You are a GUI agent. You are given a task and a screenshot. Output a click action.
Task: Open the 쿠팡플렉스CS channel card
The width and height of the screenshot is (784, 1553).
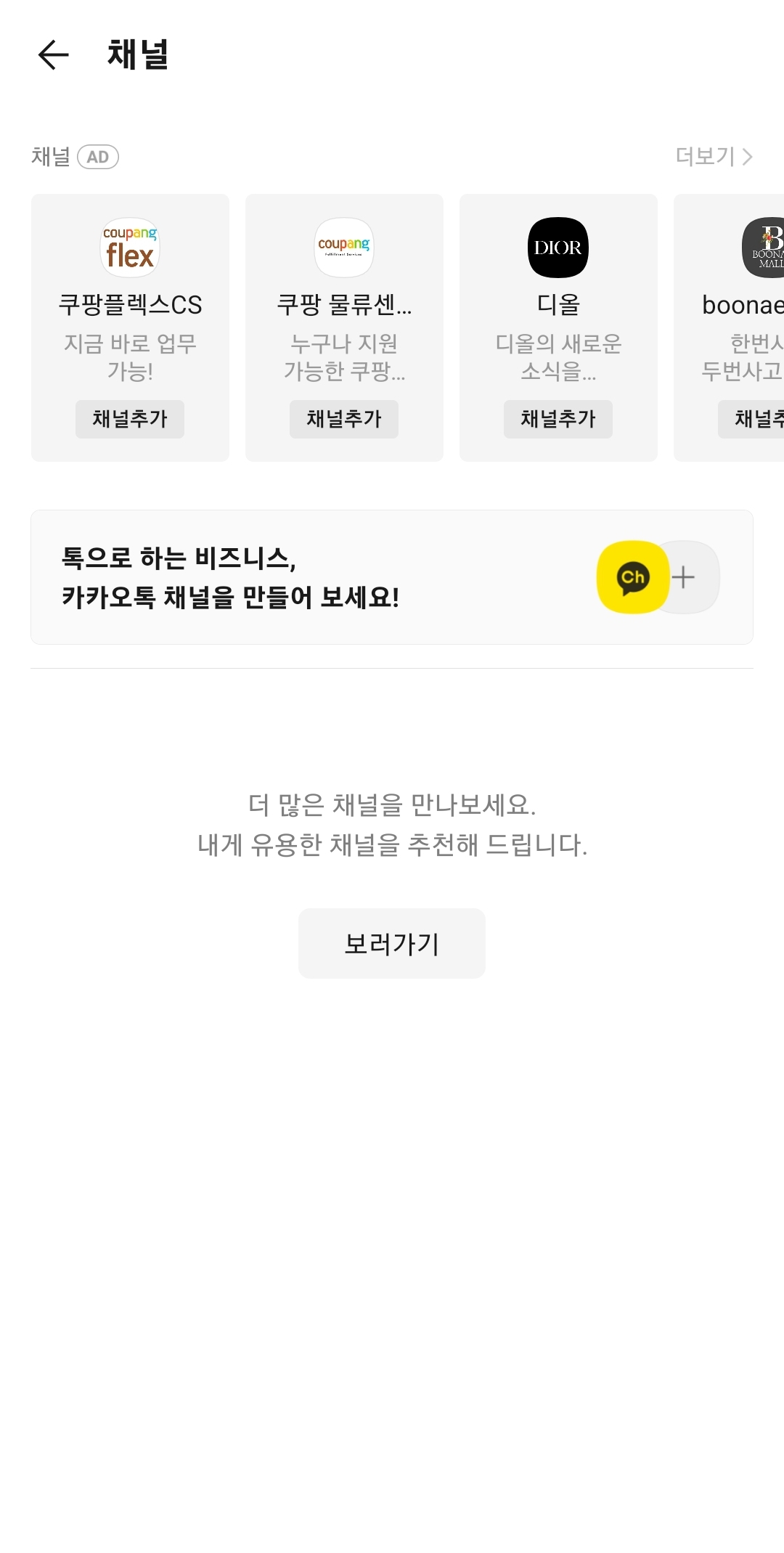(x=129, y=325)
